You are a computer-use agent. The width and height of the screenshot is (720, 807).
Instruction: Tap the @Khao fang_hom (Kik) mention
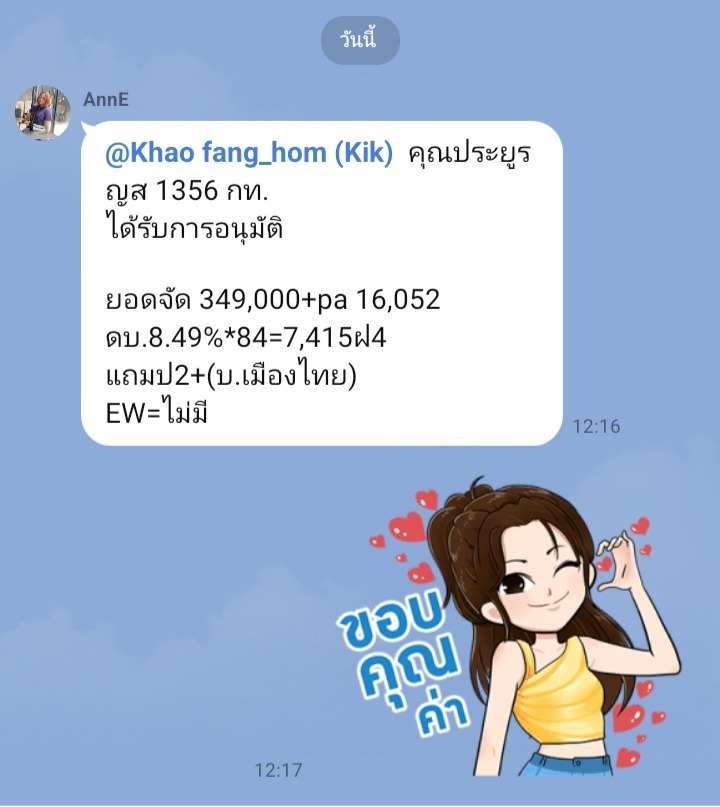click(x=251, y=154)
